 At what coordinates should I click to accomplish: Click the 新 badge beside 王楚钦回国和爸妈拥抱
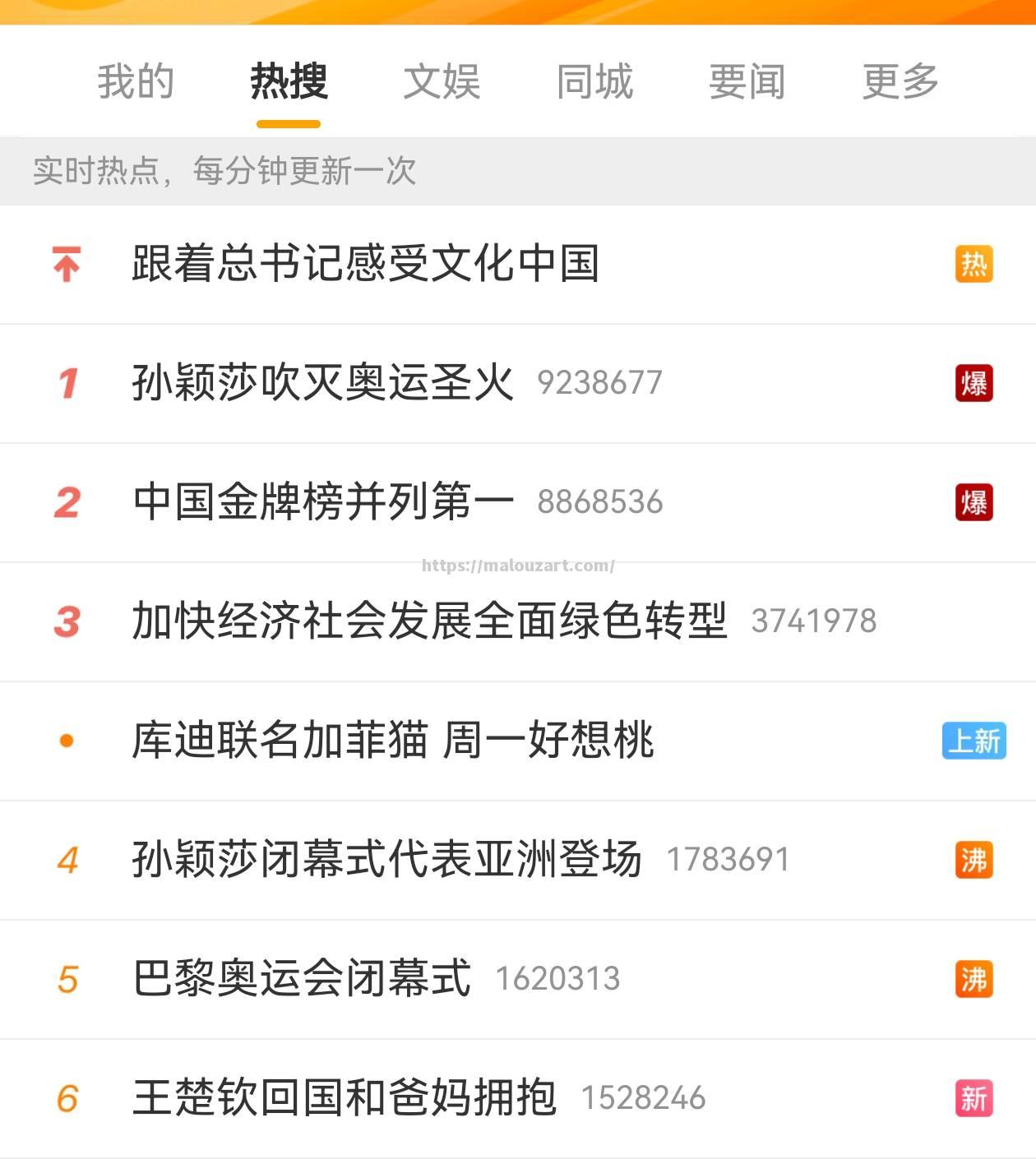click(x=974, y=1099)
